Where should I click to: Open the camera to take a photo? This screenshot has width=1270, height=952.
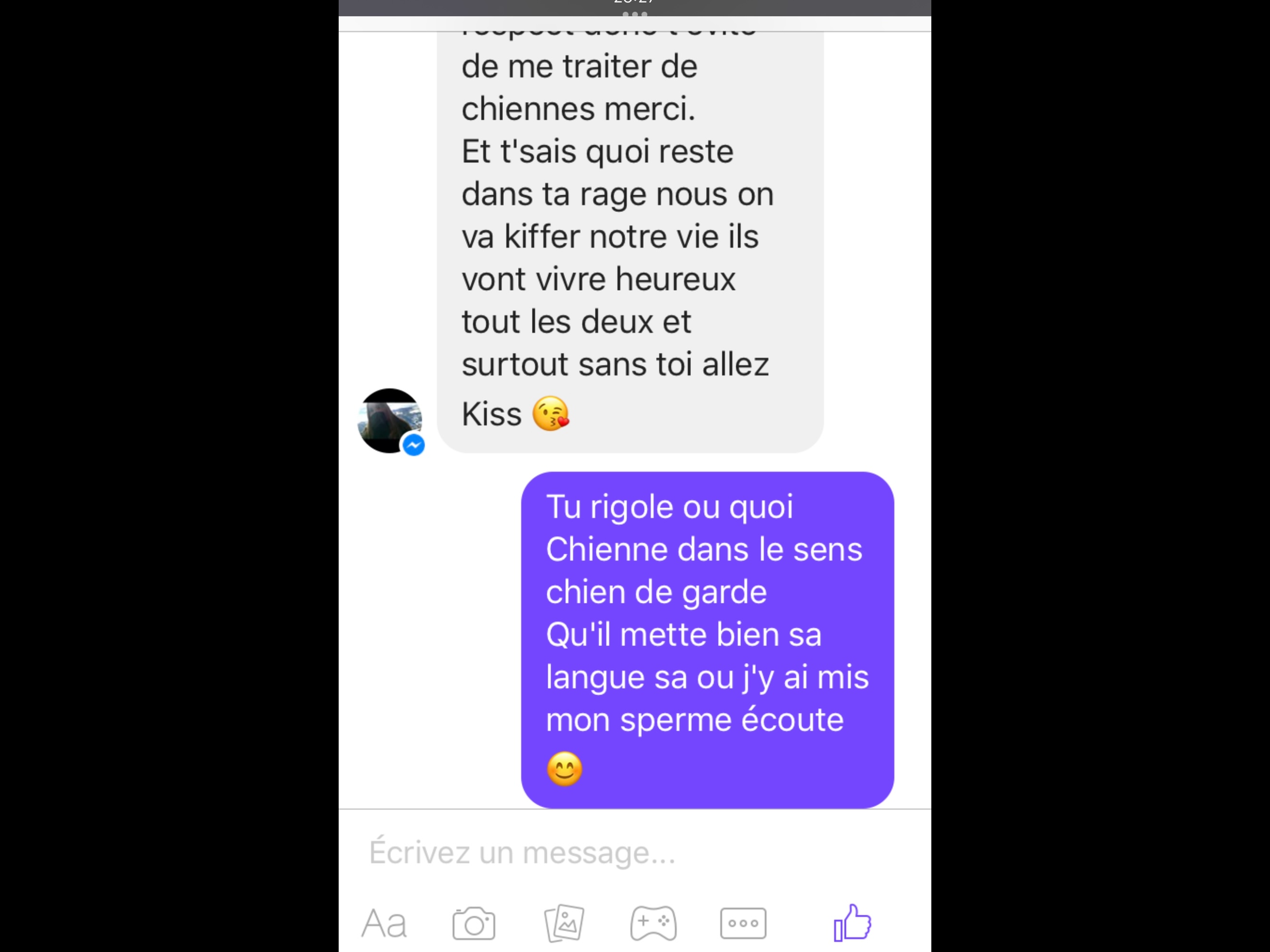coord(474,923)
